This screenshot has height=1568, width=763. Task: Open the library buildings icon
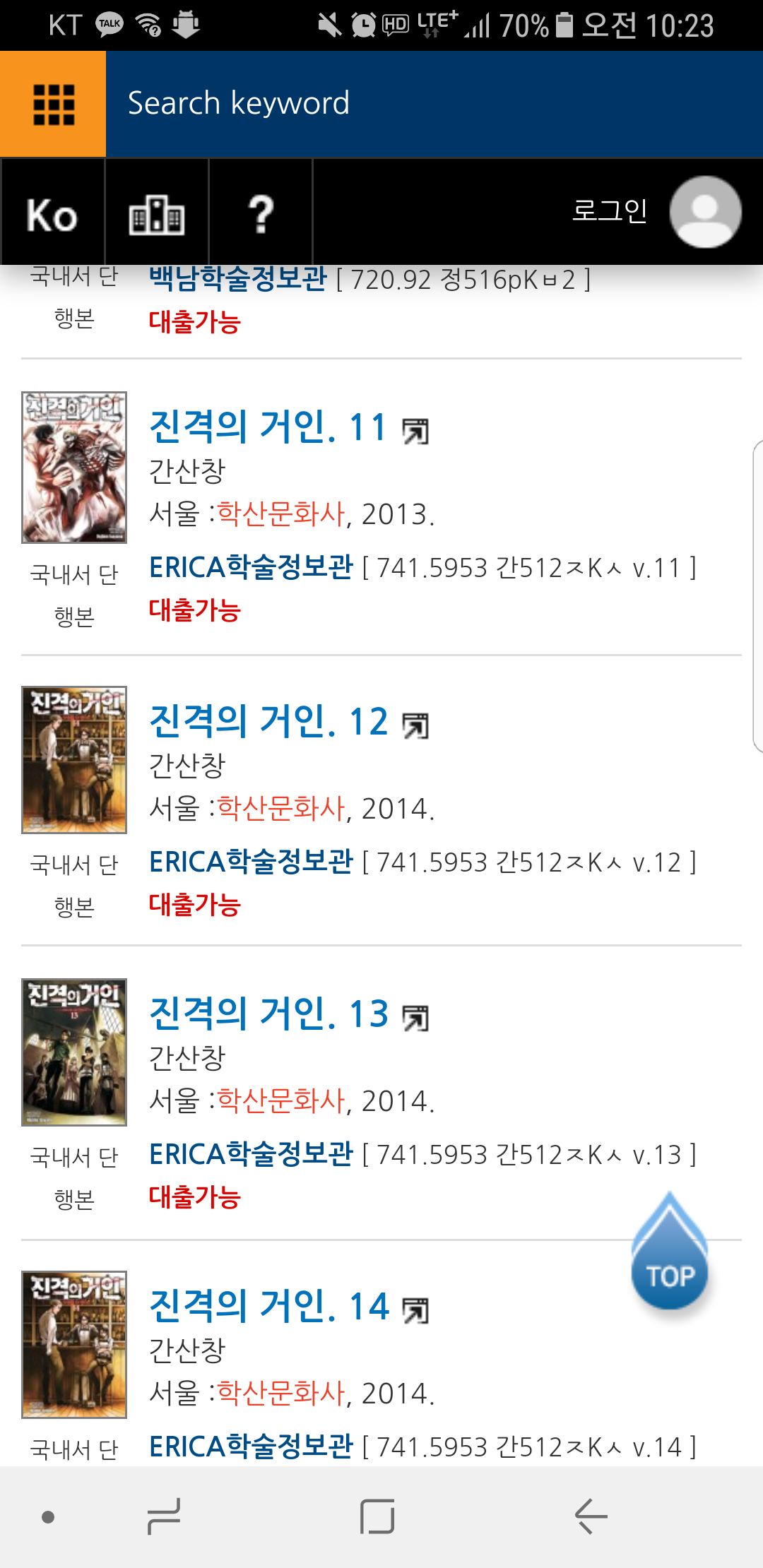(156, 214)
